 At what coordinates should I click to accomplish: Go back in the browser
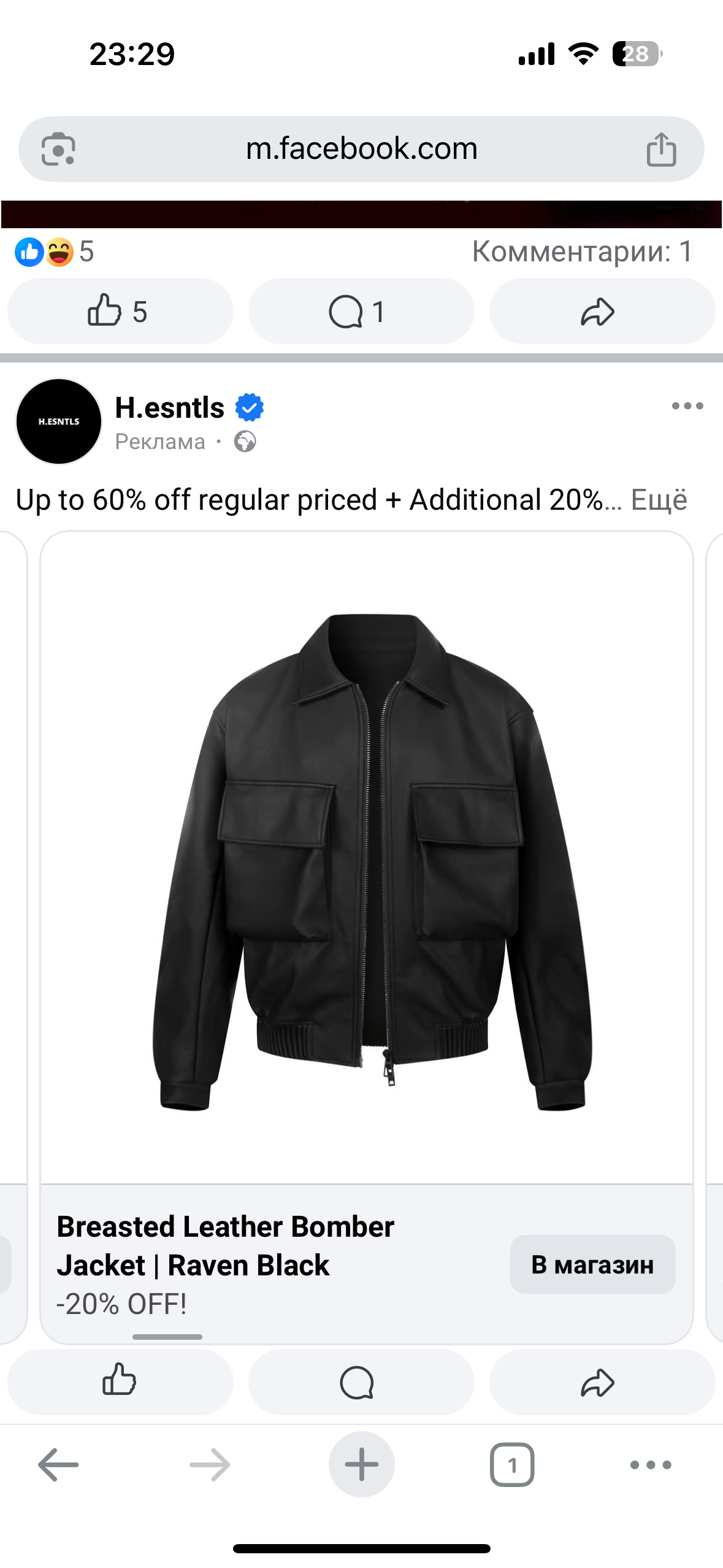[58, 1464]
